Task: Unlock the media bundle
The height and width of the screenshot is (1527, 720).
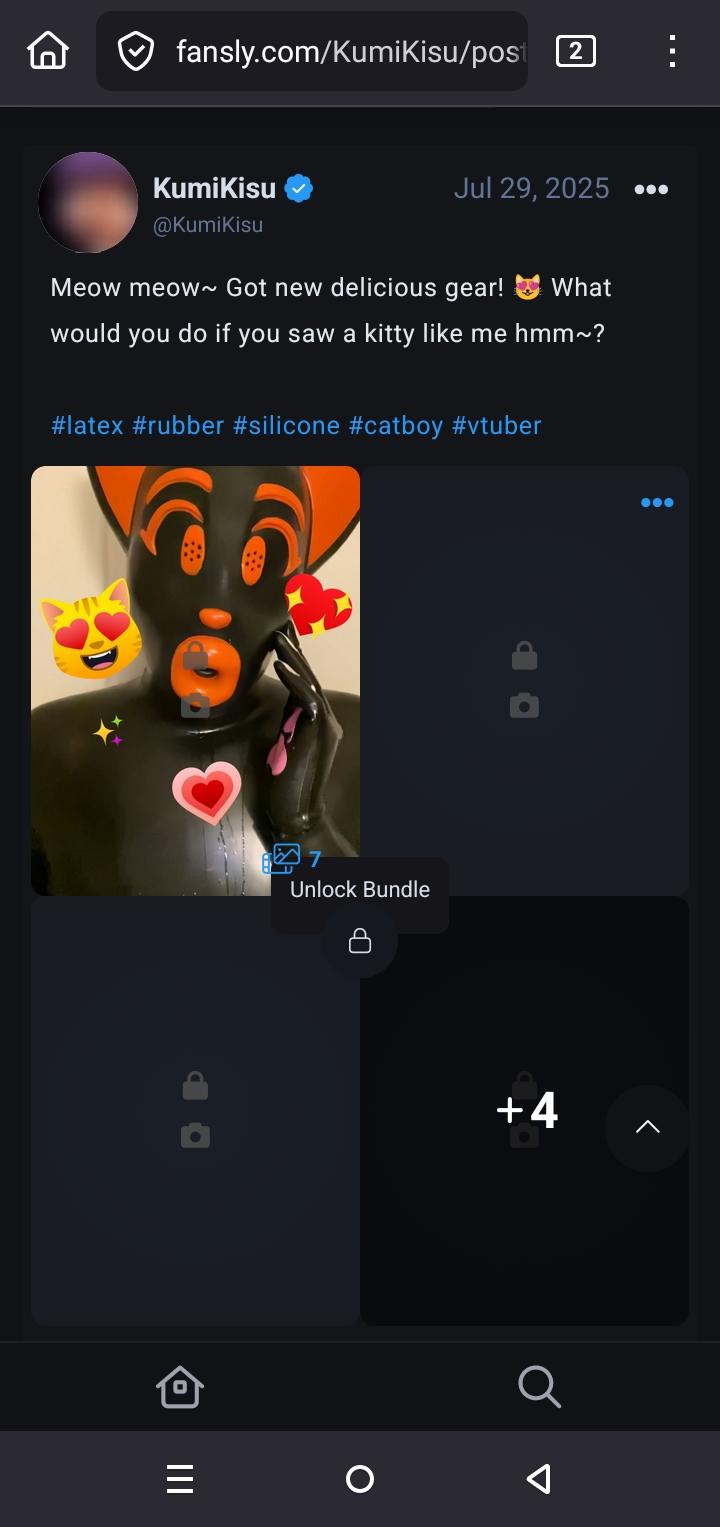Action: tap(360, 941)
